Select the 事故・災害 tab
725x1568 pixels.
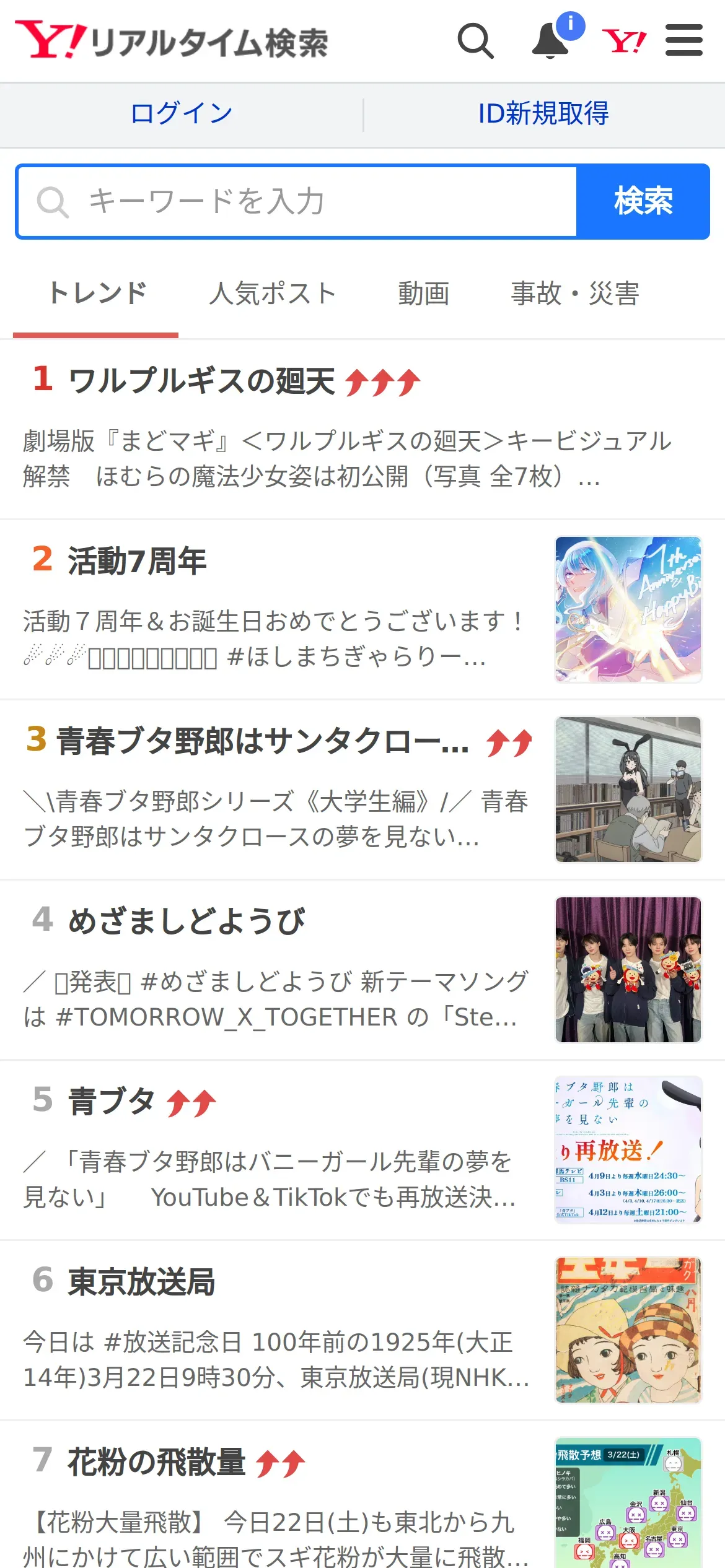point(575,294)
